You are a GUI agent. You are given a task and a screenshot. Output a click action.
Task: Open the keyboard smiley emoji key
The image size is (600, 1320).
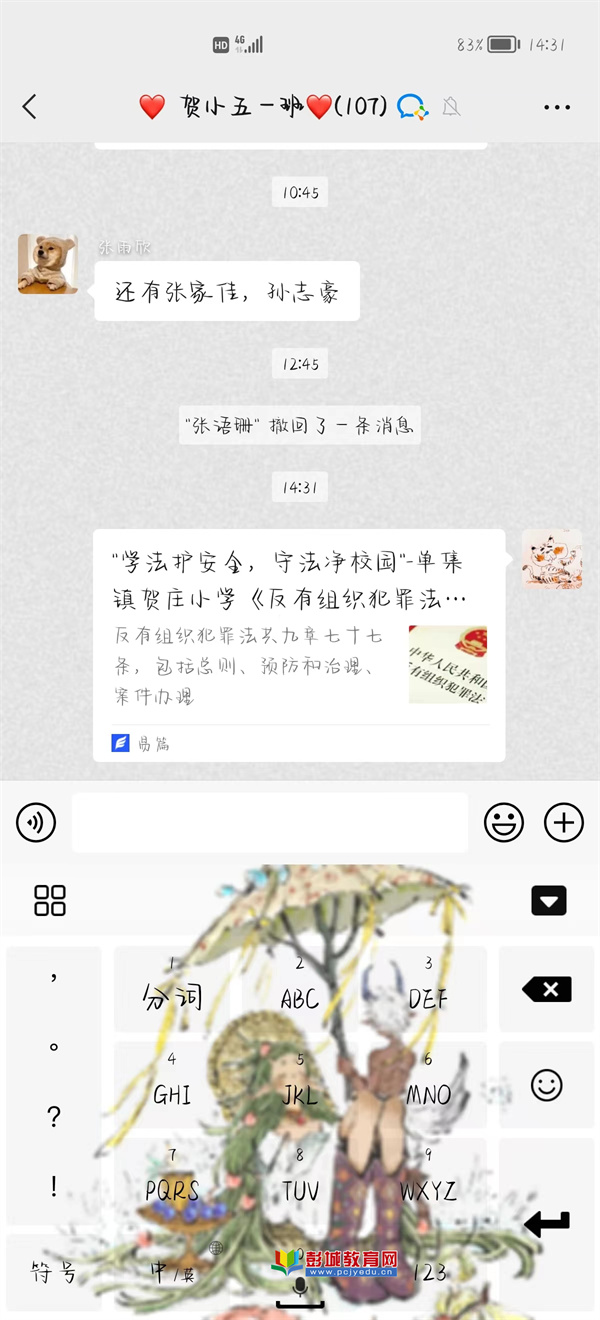tap(546, 1085)
